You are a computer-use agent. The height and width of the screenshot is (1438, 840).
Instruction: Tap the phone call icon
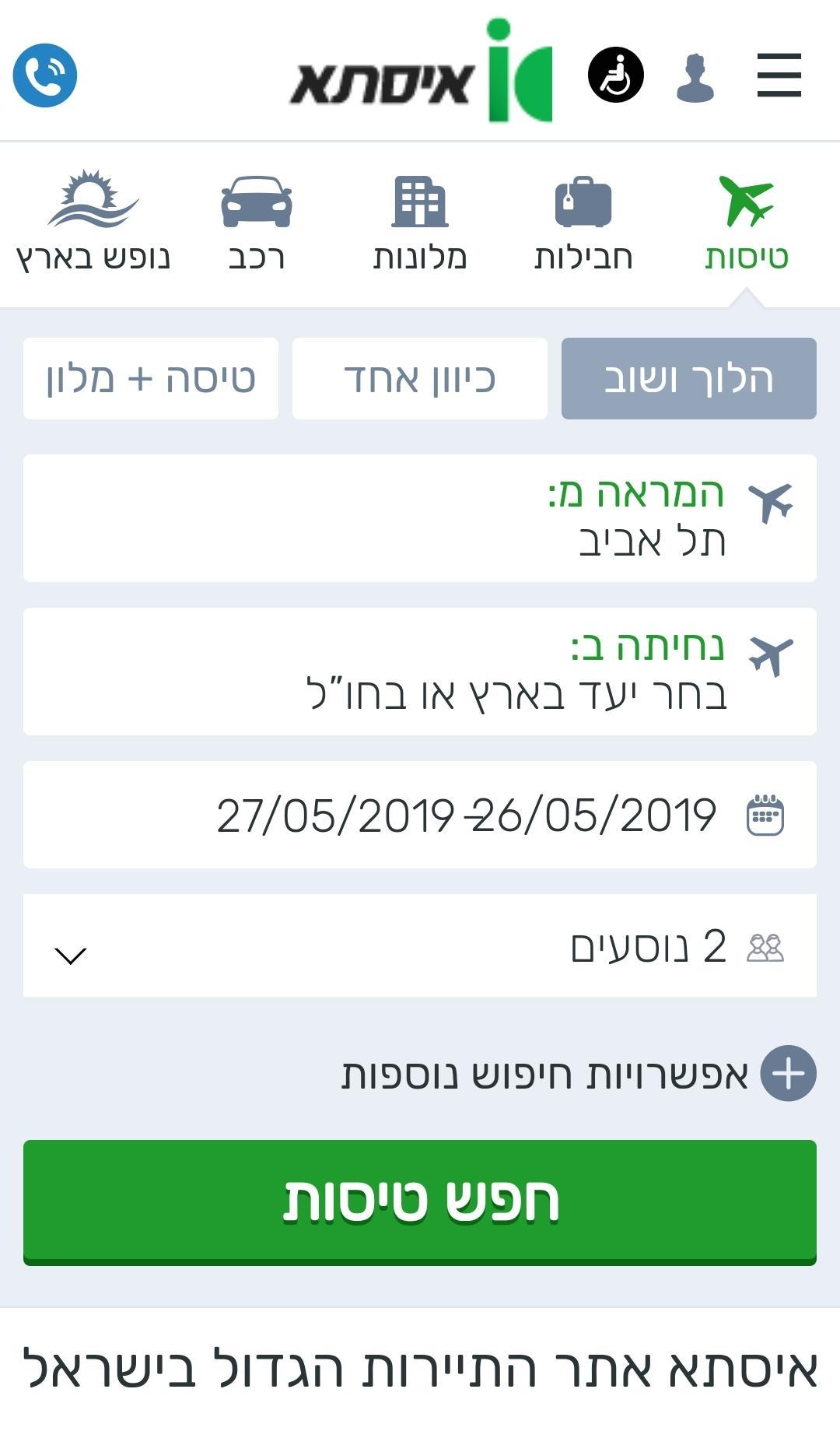pyautogui.click(x=45, y=75)
